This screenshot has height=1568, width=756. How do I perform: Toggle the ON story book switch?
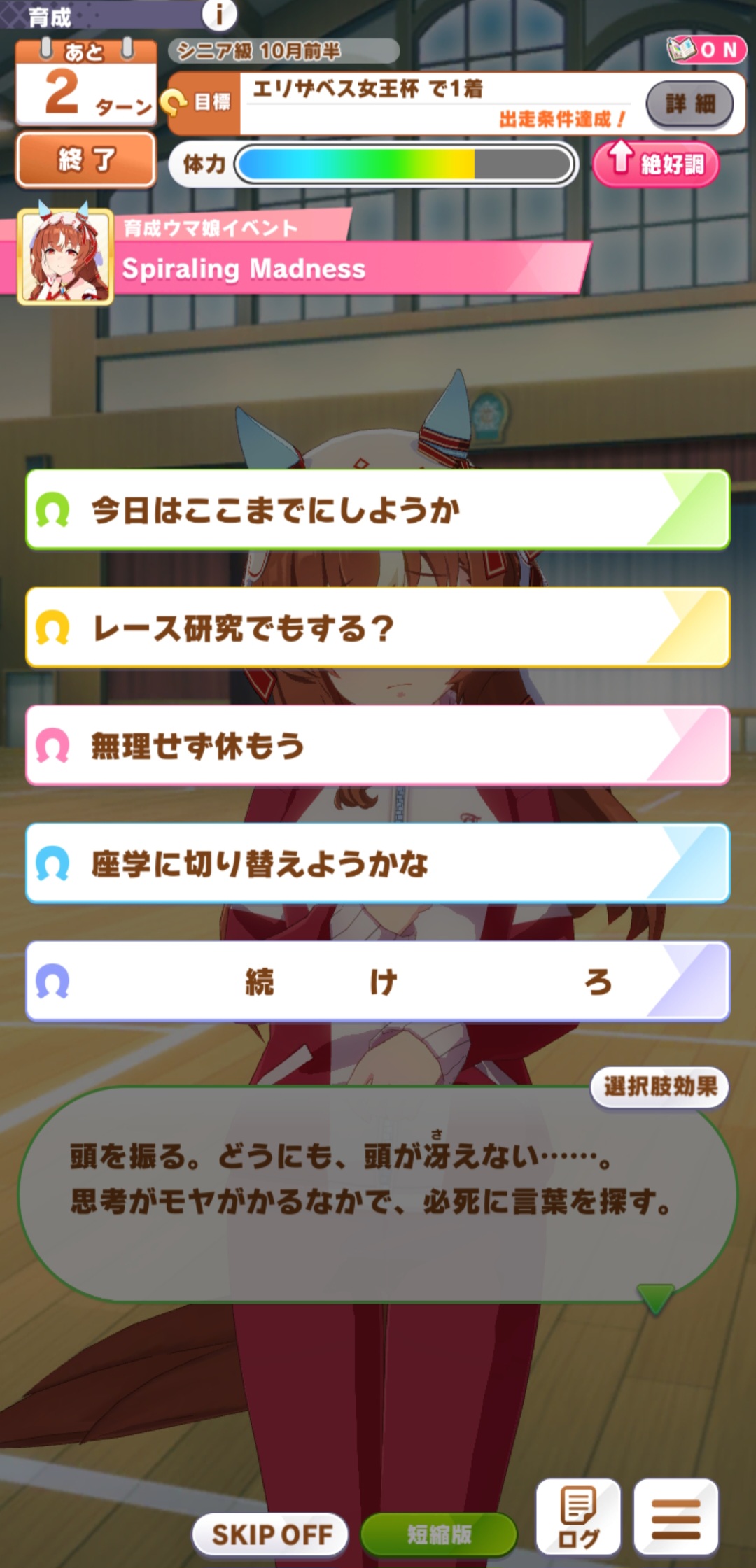tap(705, 50)
